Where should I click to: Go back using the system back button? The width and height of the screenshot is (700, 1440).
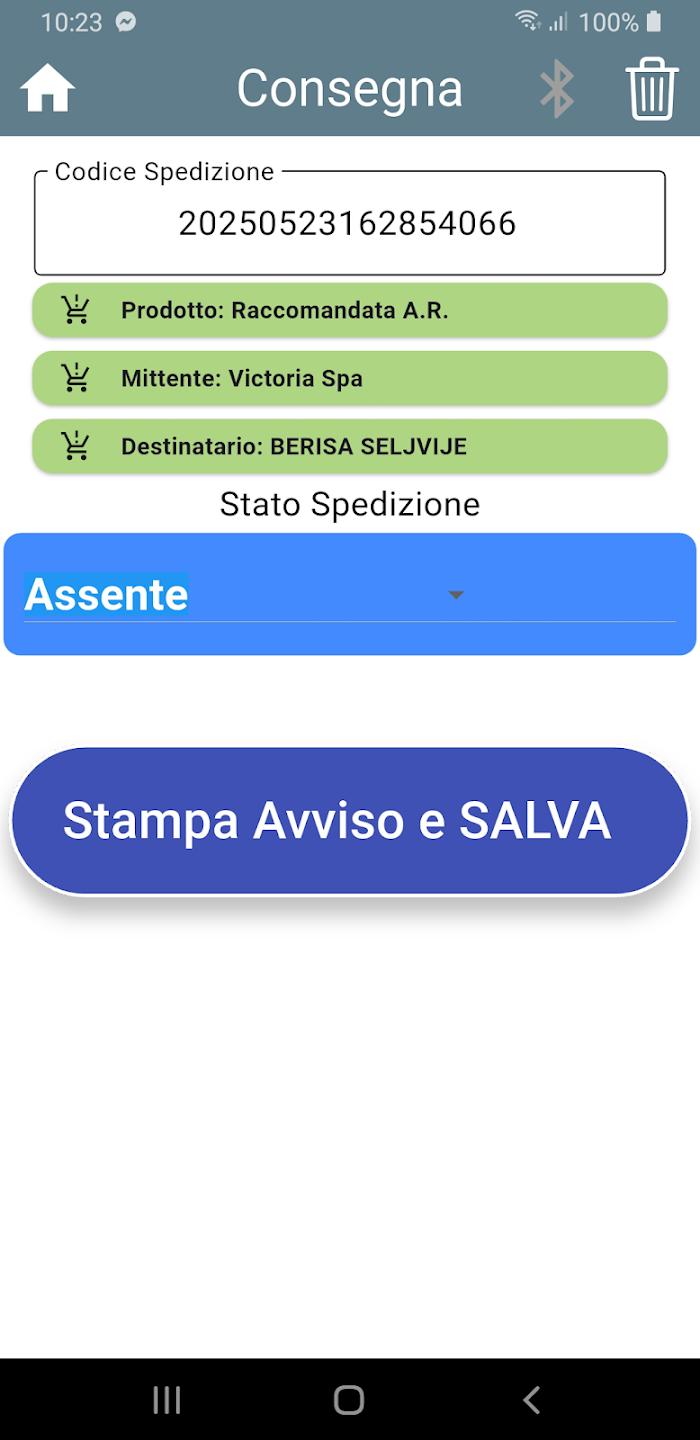click(x=532, y=1400)
